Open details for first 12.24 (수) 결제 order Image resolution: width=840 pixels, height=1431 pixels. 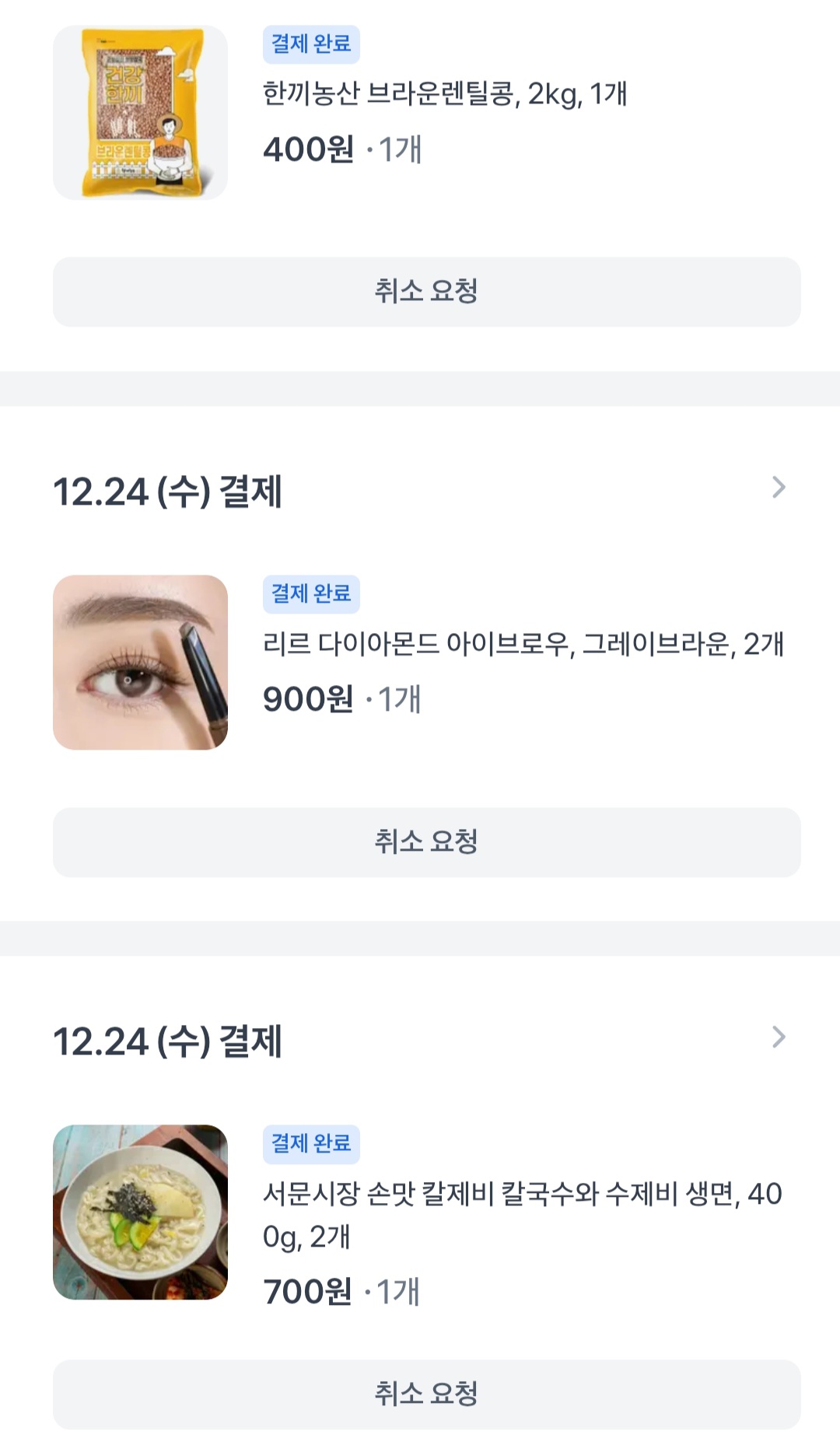pyautogui.click(x=777, y=488)
